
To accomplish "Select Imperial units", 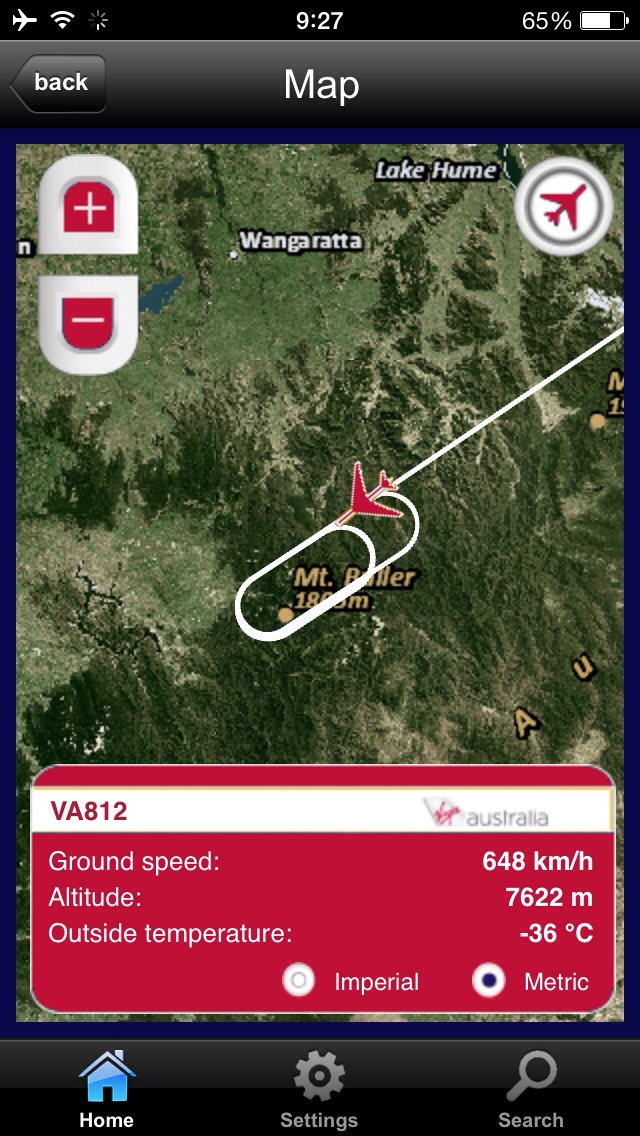I will pos(299,981).
